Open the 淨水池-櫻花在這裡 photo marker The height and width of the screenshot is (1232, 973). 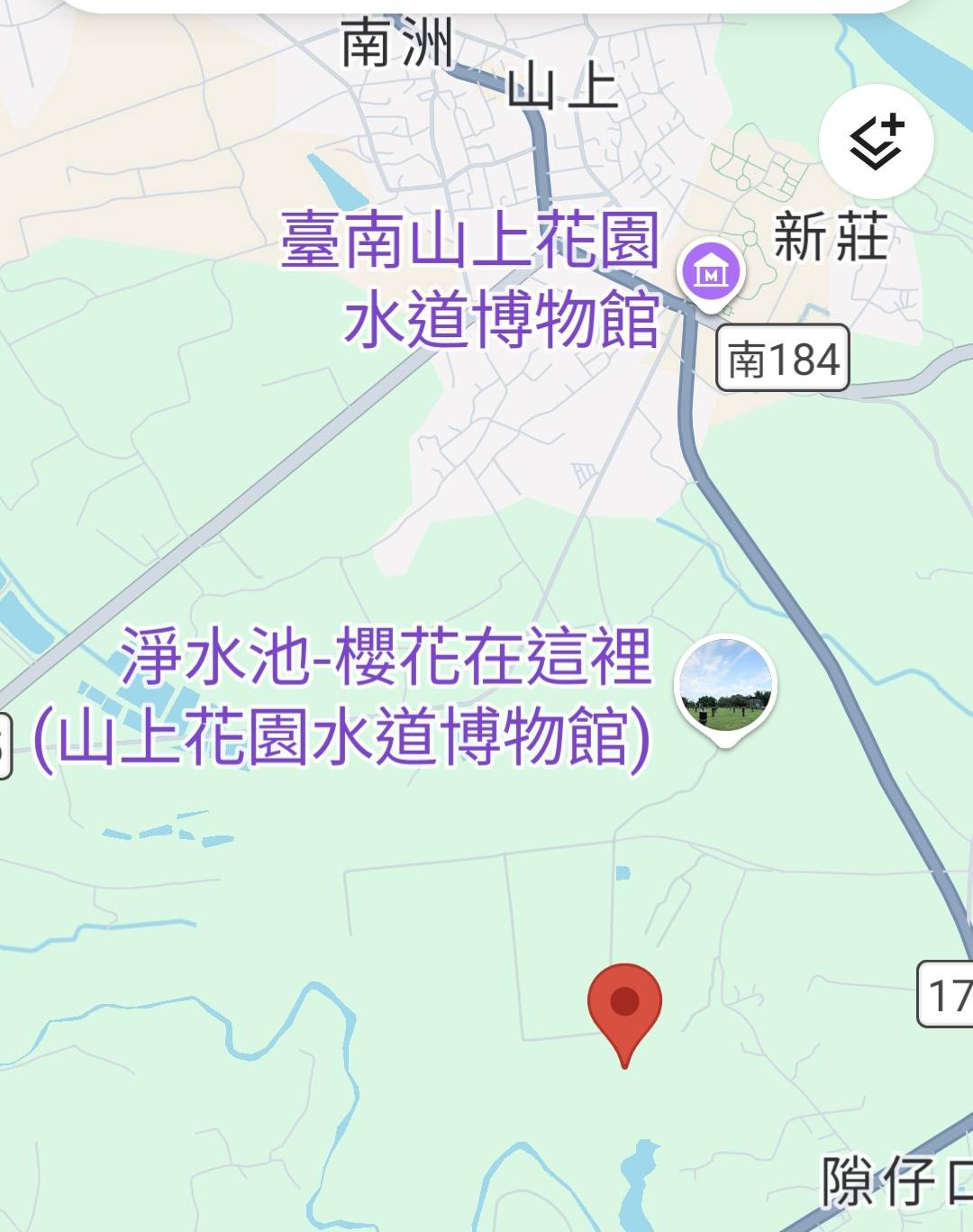[724, 687]
